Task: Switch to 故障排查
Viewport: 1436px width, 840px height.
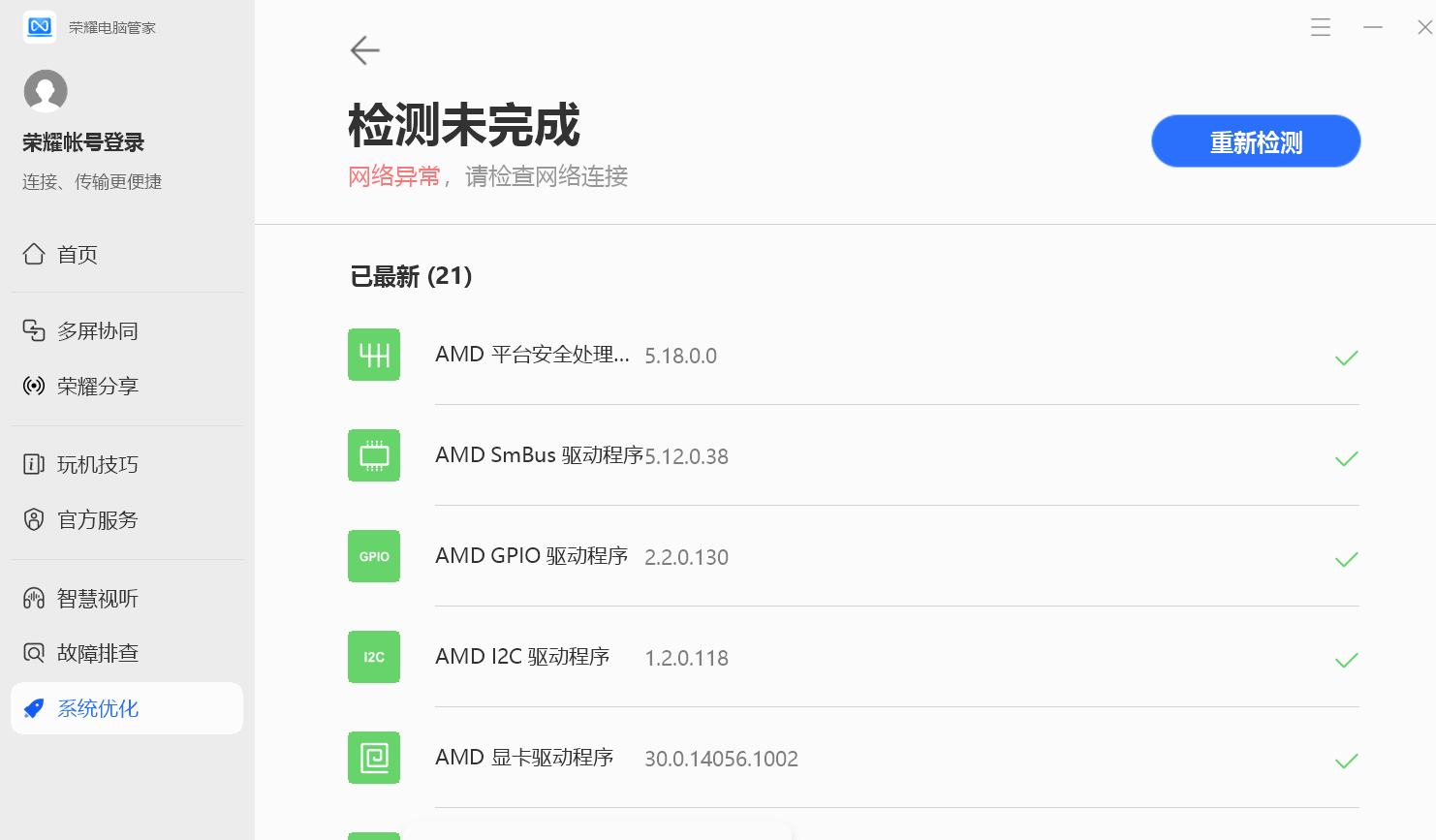Action: click(x=97, y=653)
